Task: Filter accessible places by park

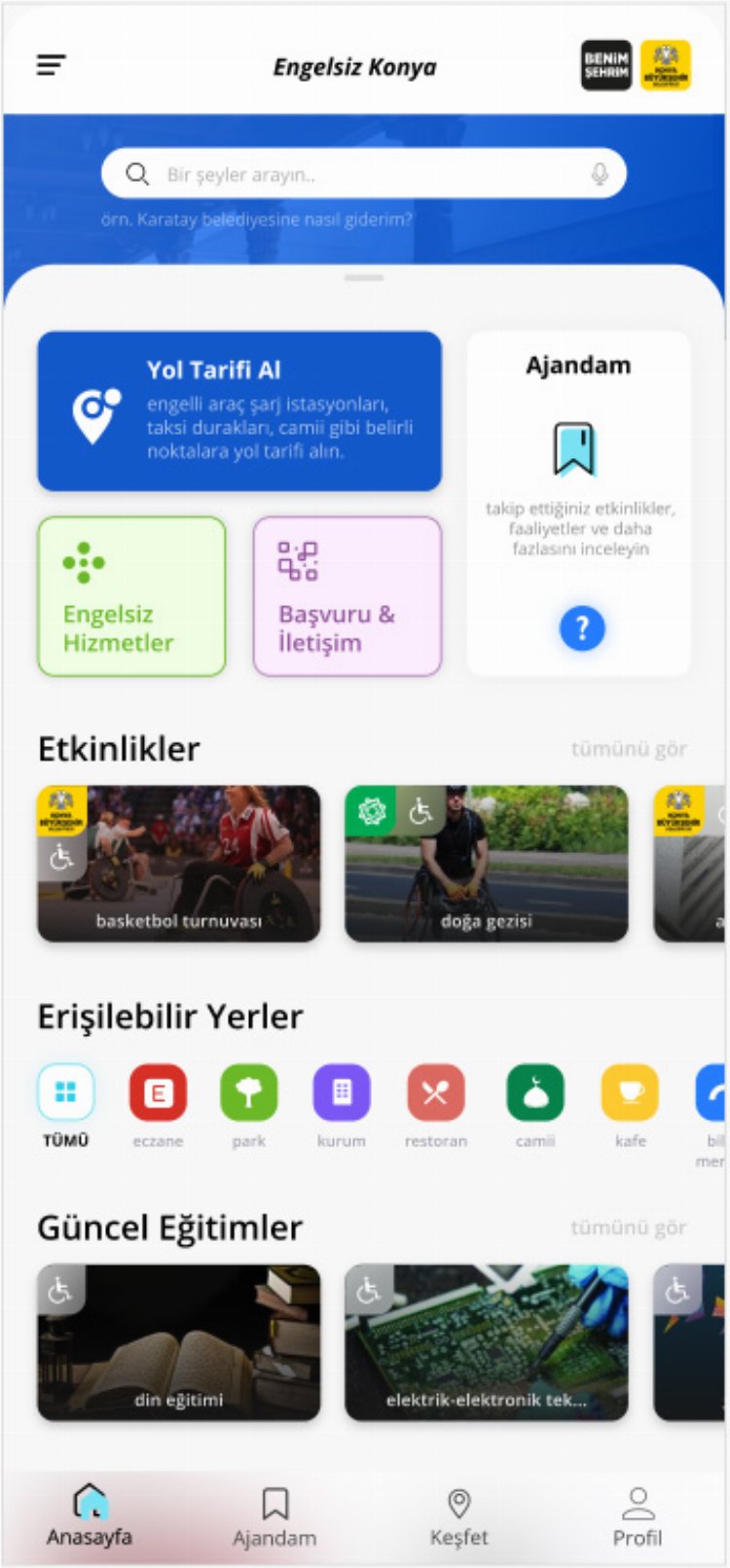Action: pyautogui.click(x=248, y=1093)
